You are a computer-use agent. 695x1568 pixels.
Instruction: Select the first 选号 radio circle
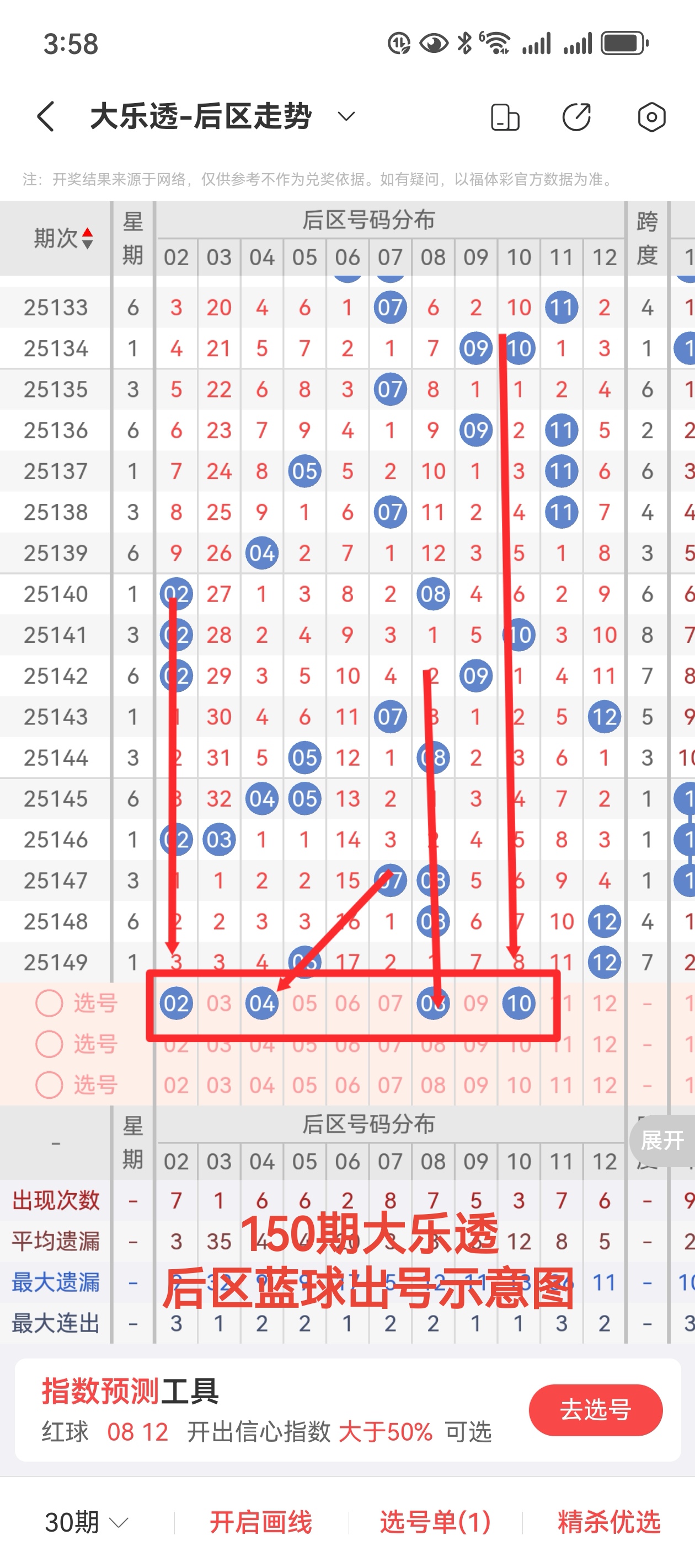pyautogui.click(x=49, y=1003)
